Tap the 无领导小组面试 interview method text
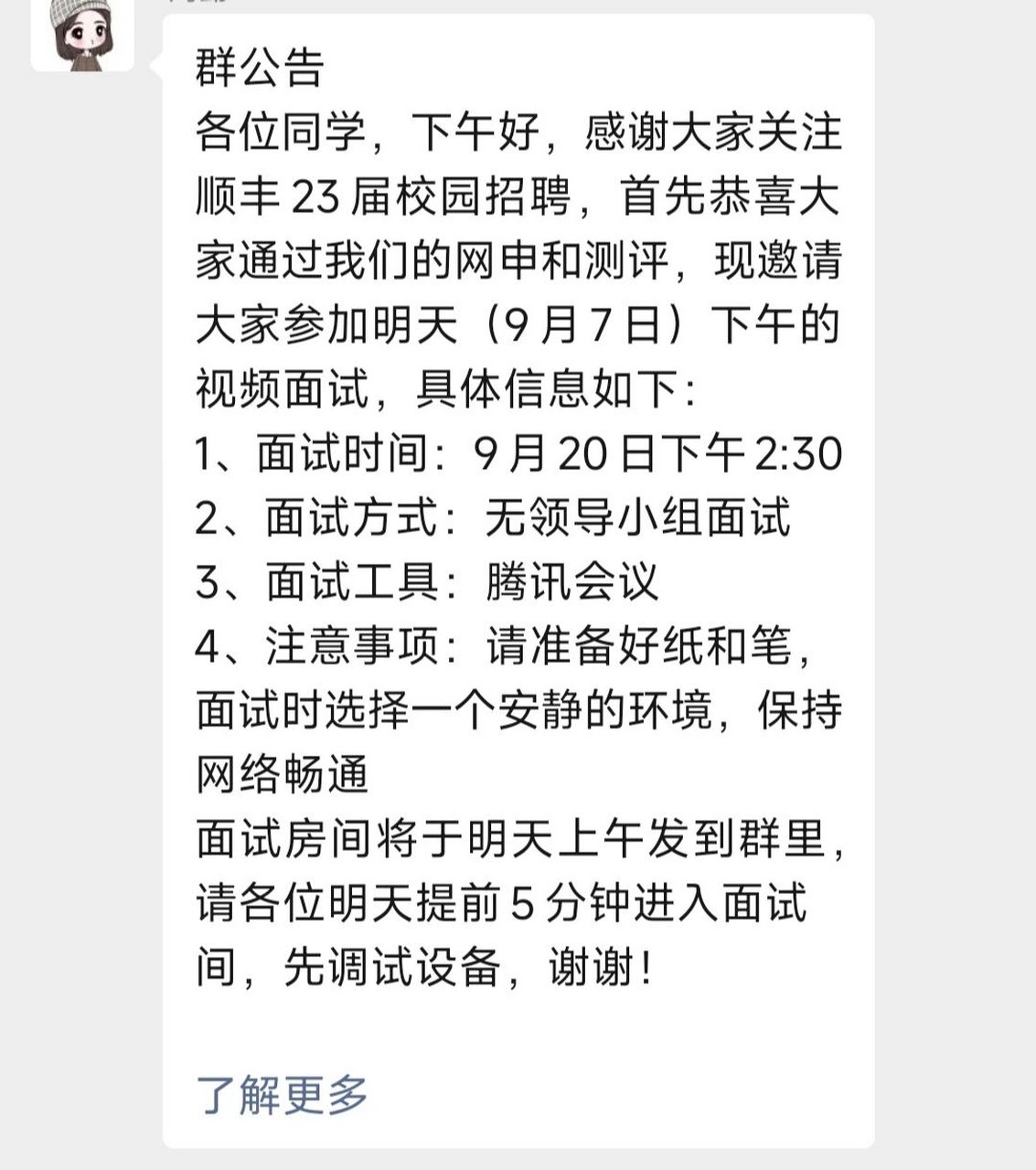 [x=640, y=516]
